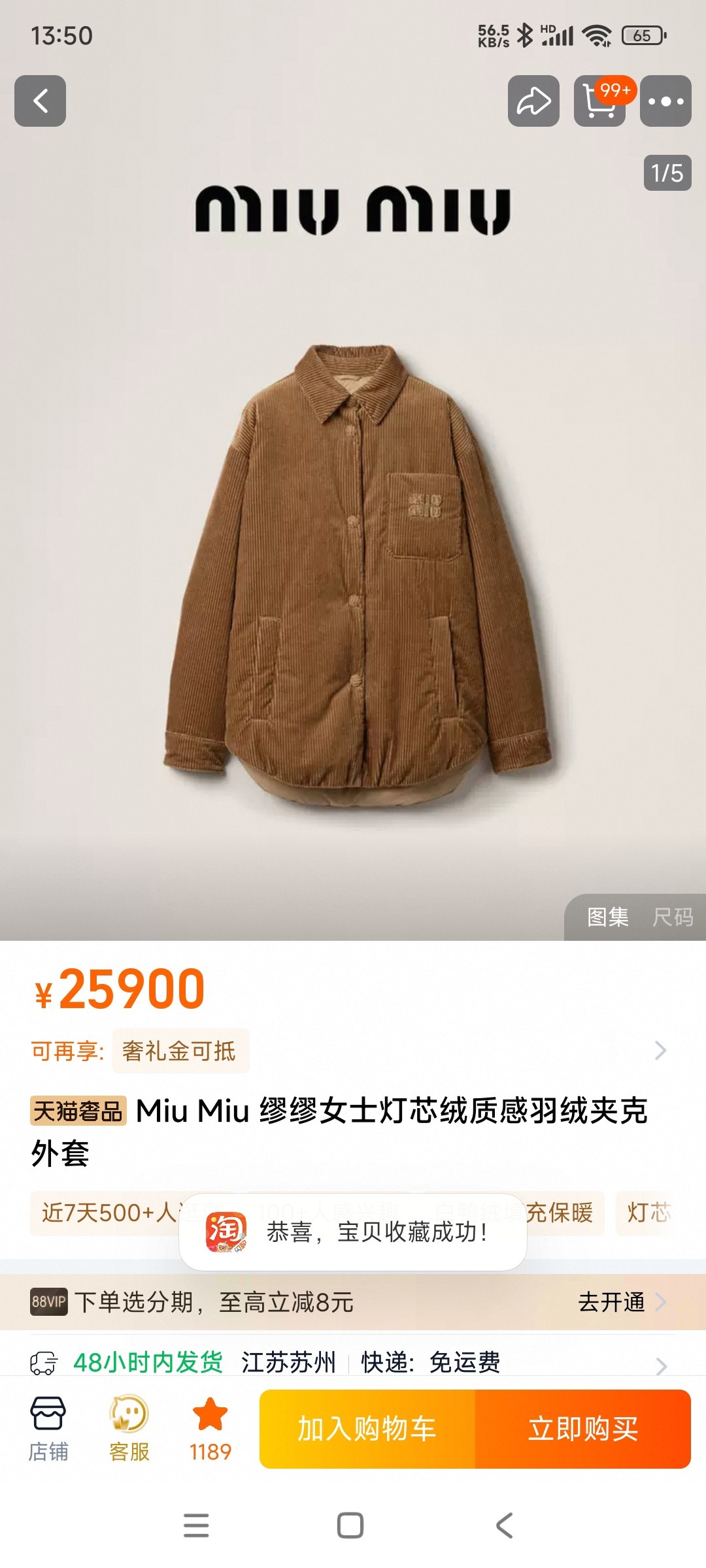Tap 加入购物车 to add to cart
The width and height of the screenshot is (706, 1568).
[x=367, y=1429]
